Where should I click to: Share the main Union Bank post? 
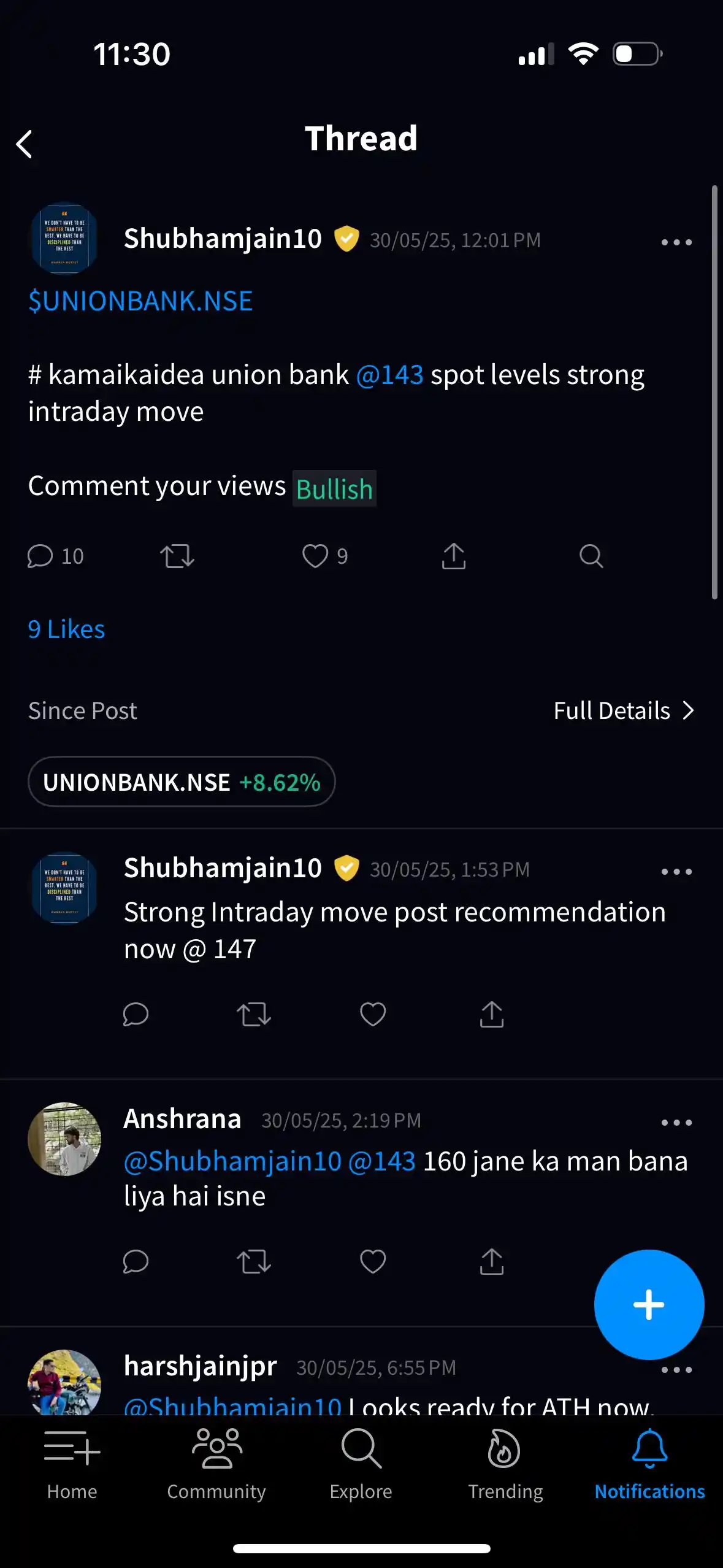click(454, 556)
